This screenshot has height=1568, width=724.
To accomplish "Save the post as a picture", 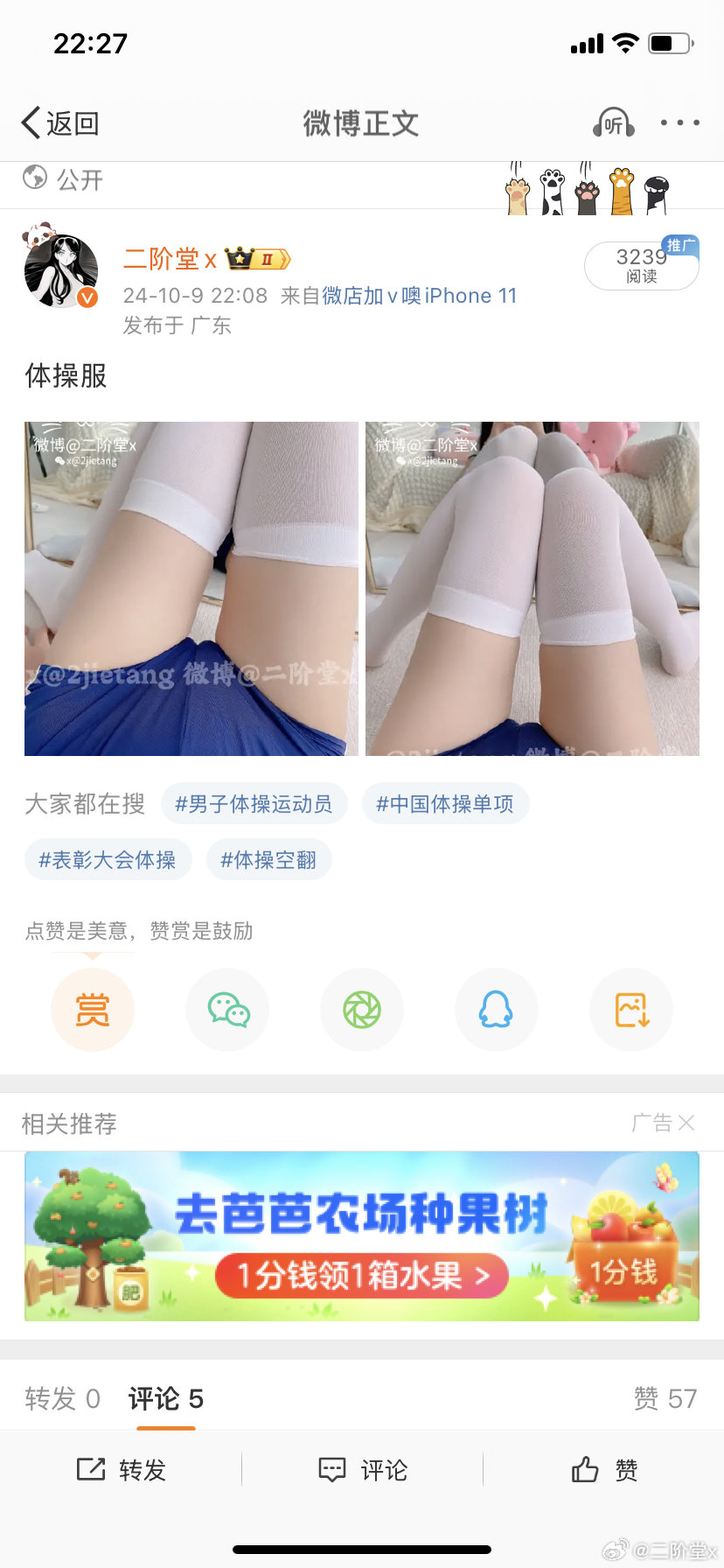I will (x=631, y=1010).
